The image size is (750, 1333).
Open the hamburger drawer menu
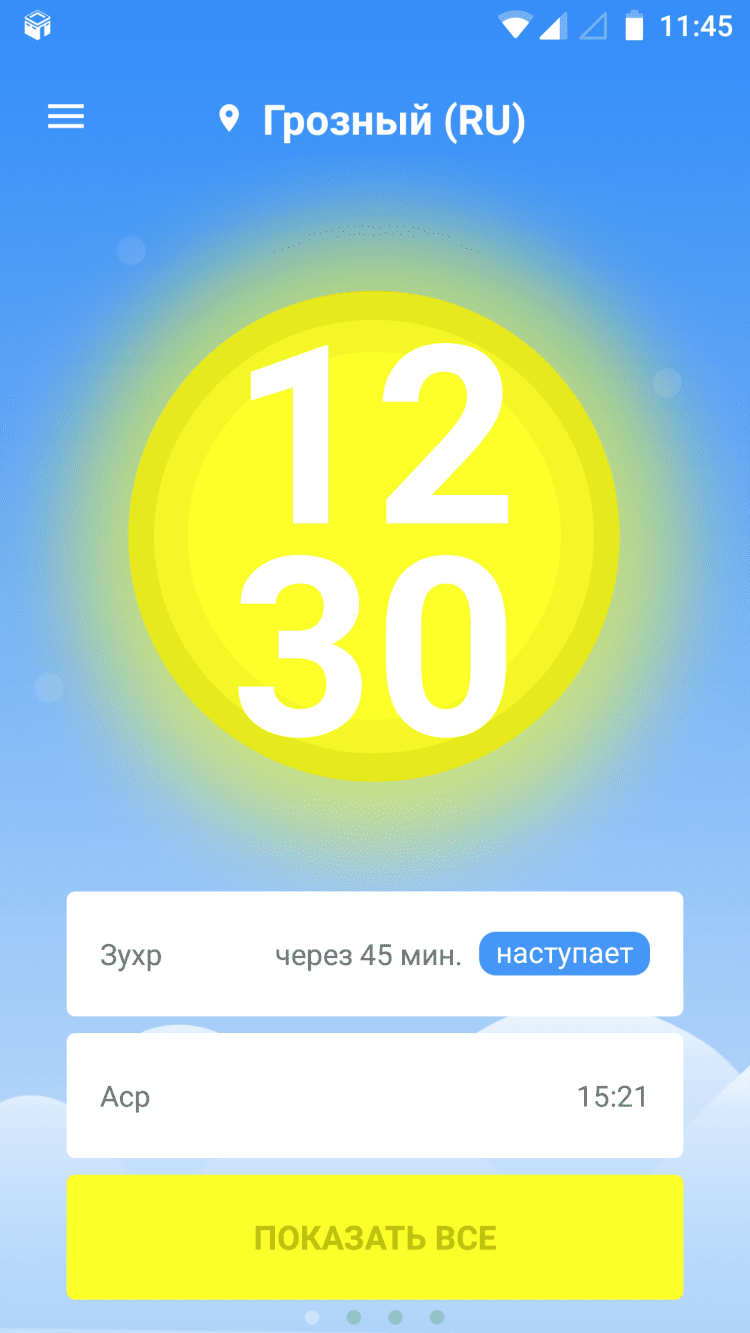tap(66, 118)
